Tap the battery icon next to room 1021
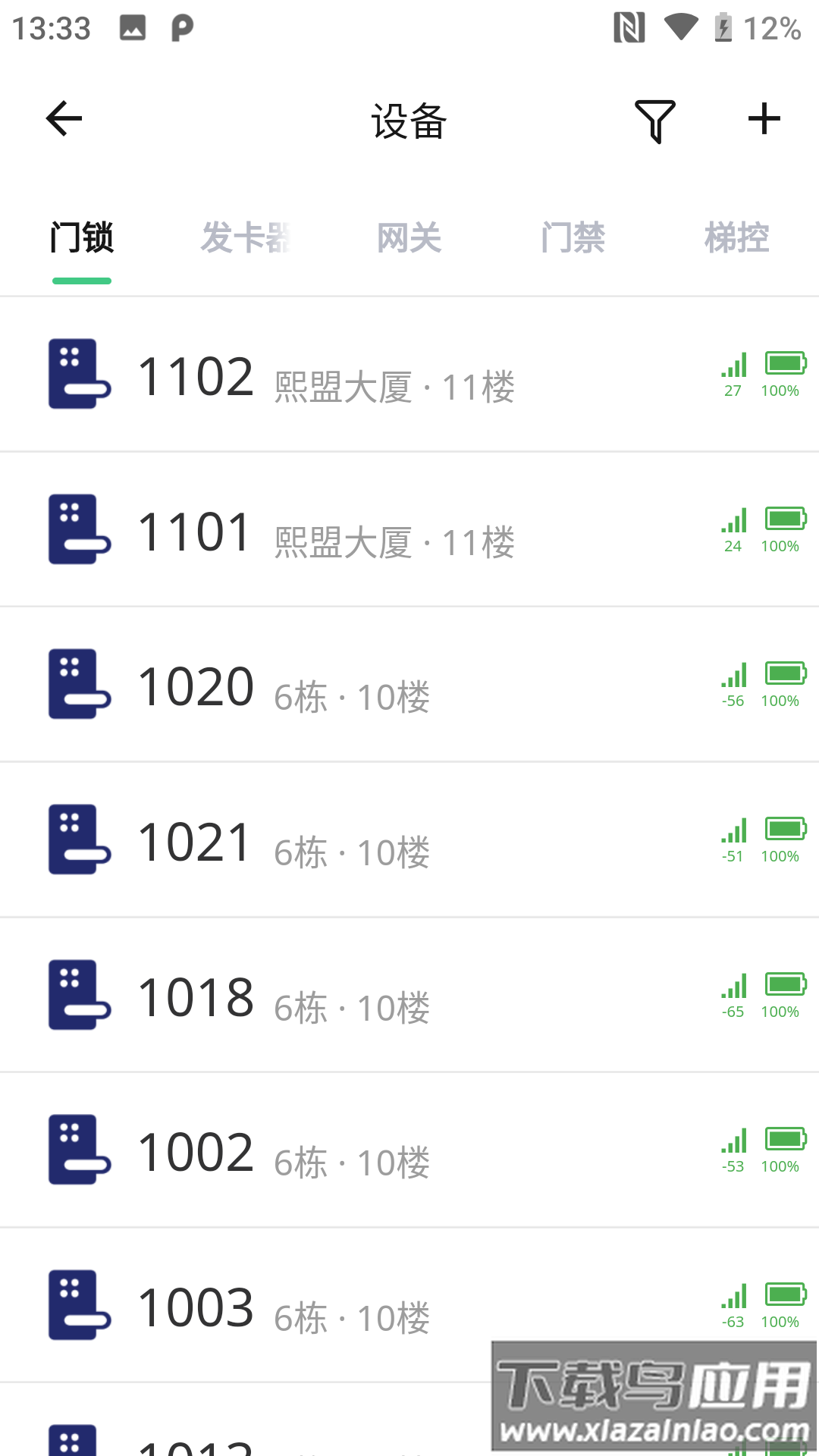 click(x=785, y=830)
